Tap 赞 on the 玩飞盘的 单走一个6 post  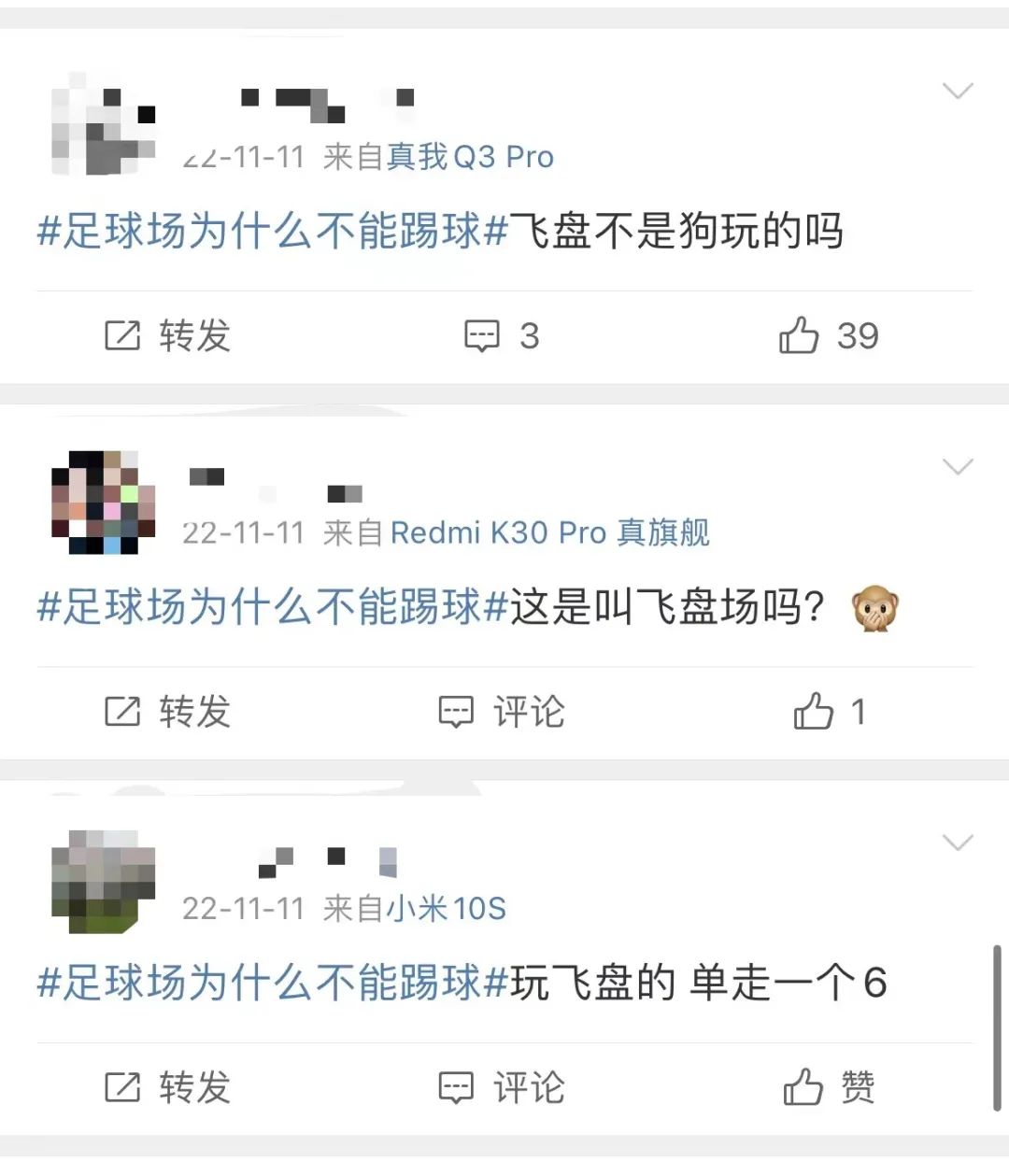[828, 1087]
